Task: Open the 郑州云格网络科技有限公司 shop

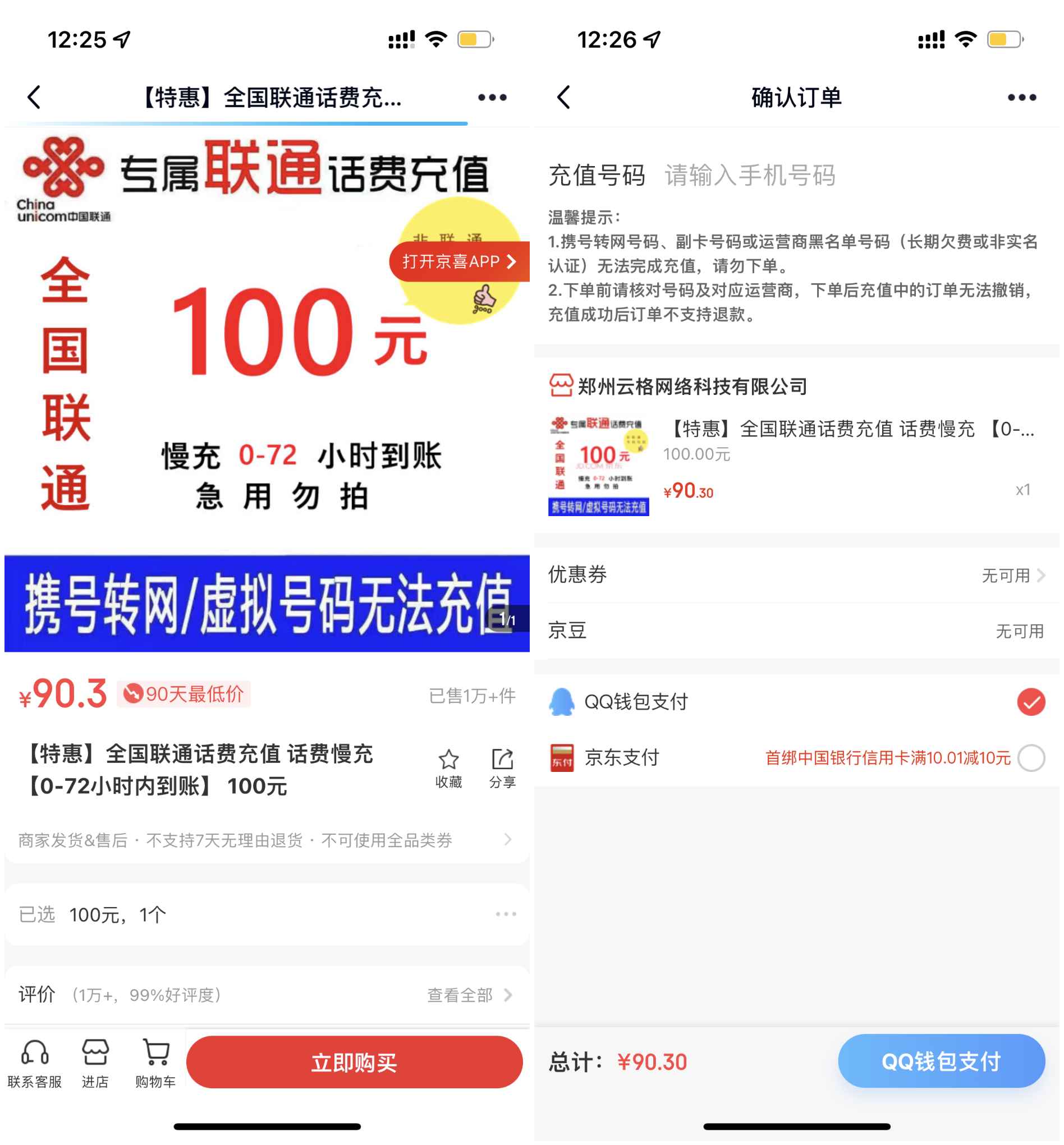Action: click(691, 387)
